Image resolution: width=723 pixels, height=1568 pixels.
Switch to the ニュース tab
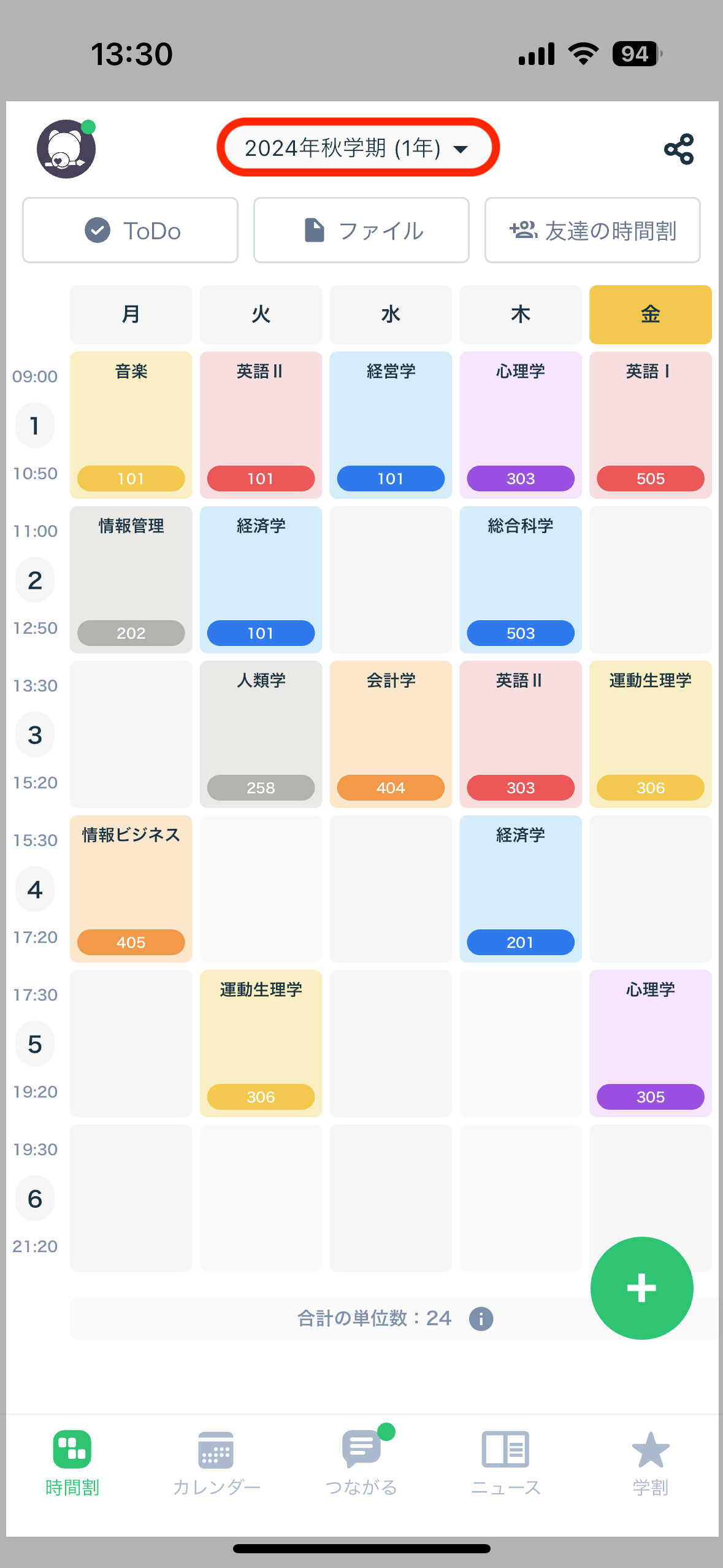click(505, 1463)
